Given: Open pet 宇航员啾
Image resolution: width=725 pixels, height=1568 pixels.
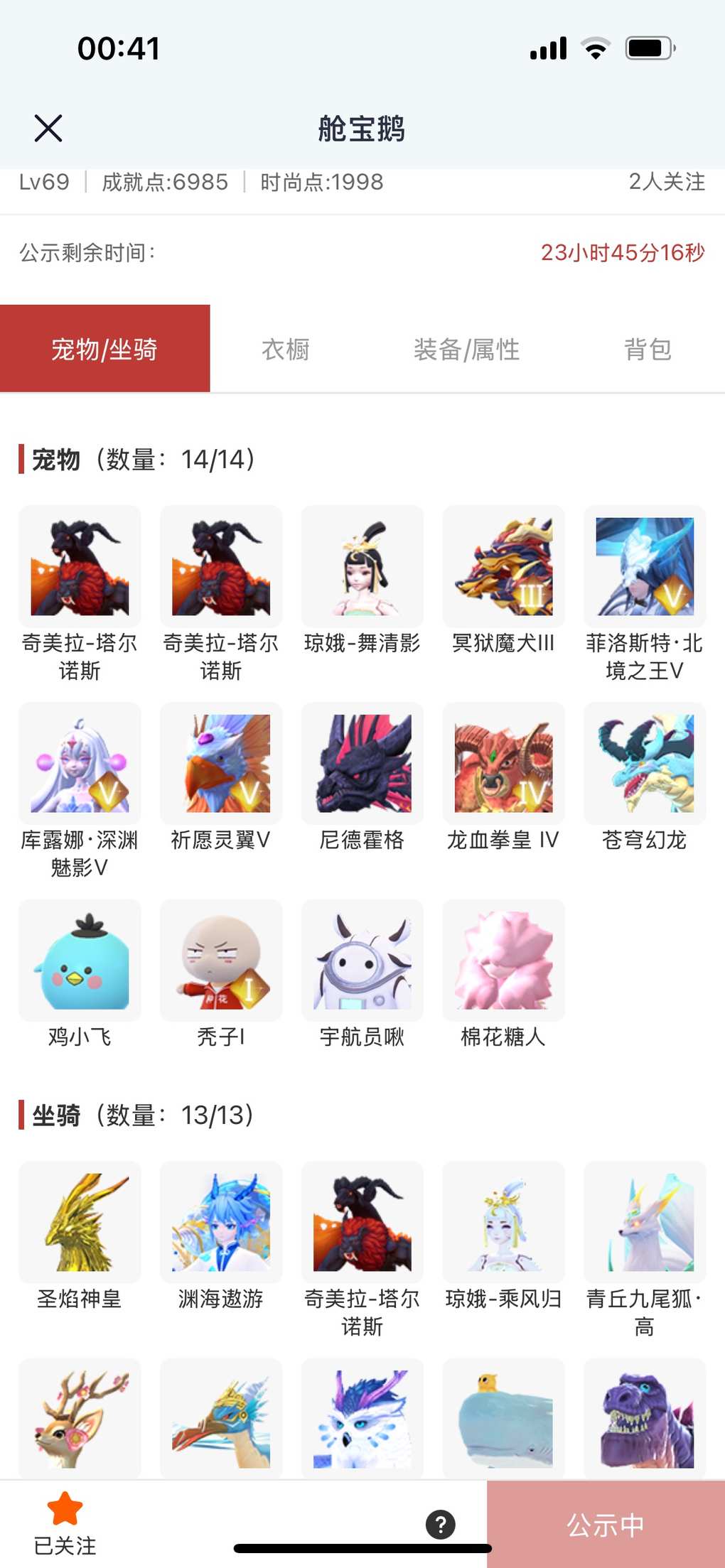Looking at the screenshot, I should 362,960.
